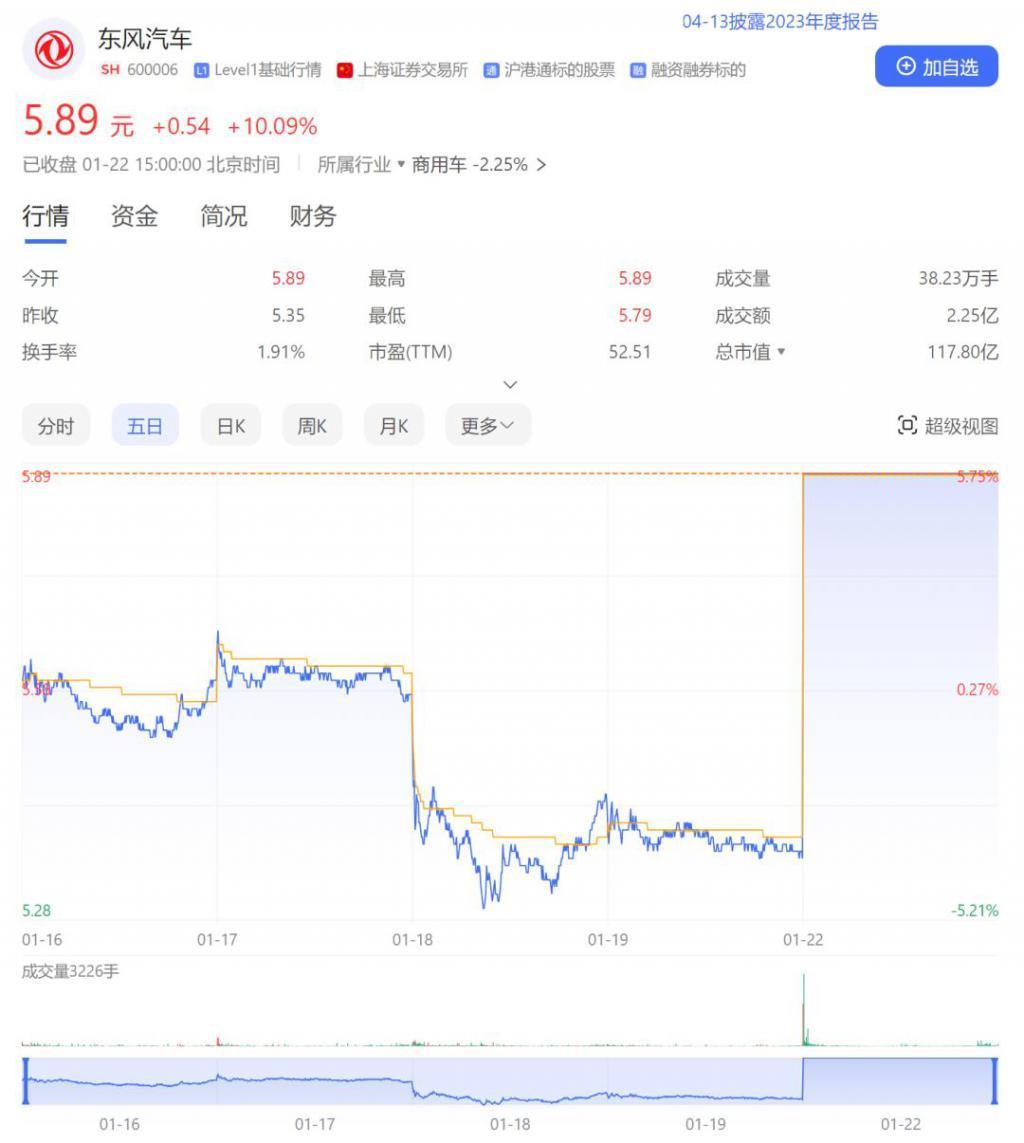Image resolution: width=1024 pixels, height=1143 pixels.
Task: Click the Level1基础行情 badge icon
Action: (203, 70)
